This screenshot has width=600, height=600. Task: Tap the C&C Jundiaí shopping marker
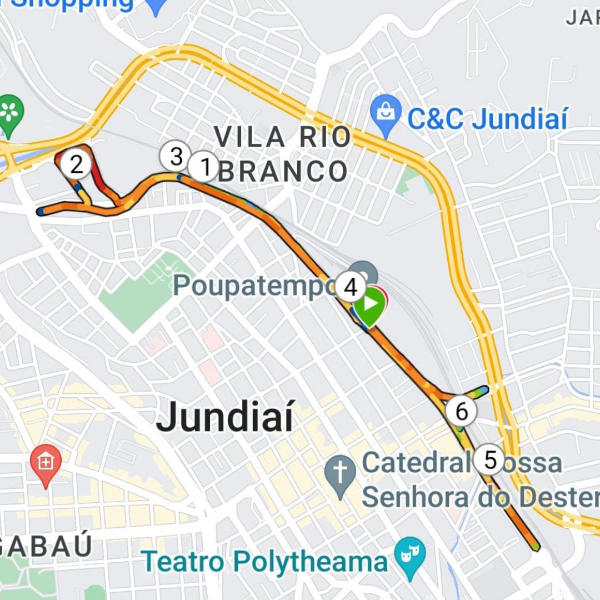pos(385,117)
